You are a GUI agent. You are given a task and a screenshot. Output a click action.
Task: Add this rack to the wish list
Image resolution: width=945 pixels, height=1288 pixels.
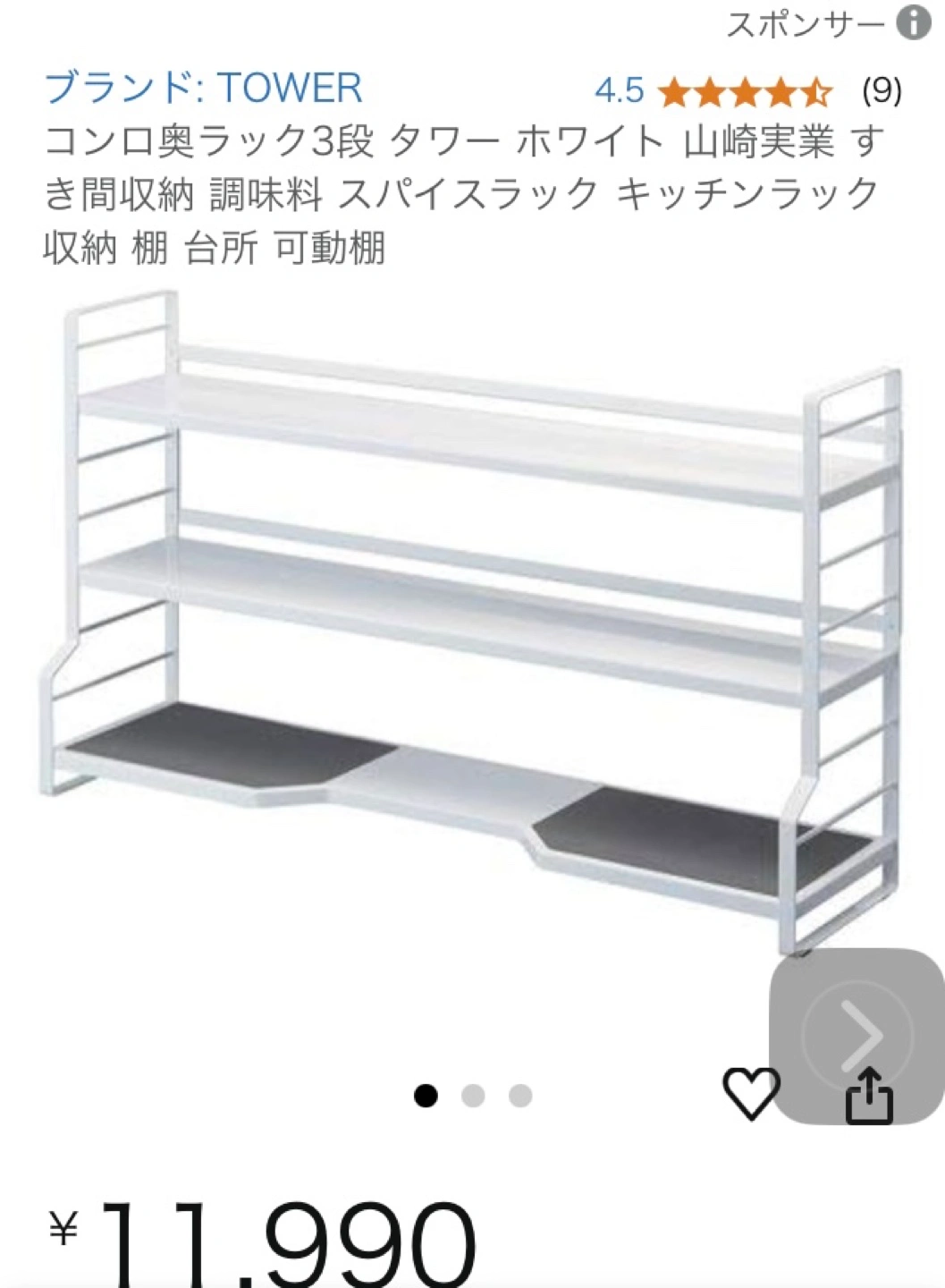[750, 1092]
